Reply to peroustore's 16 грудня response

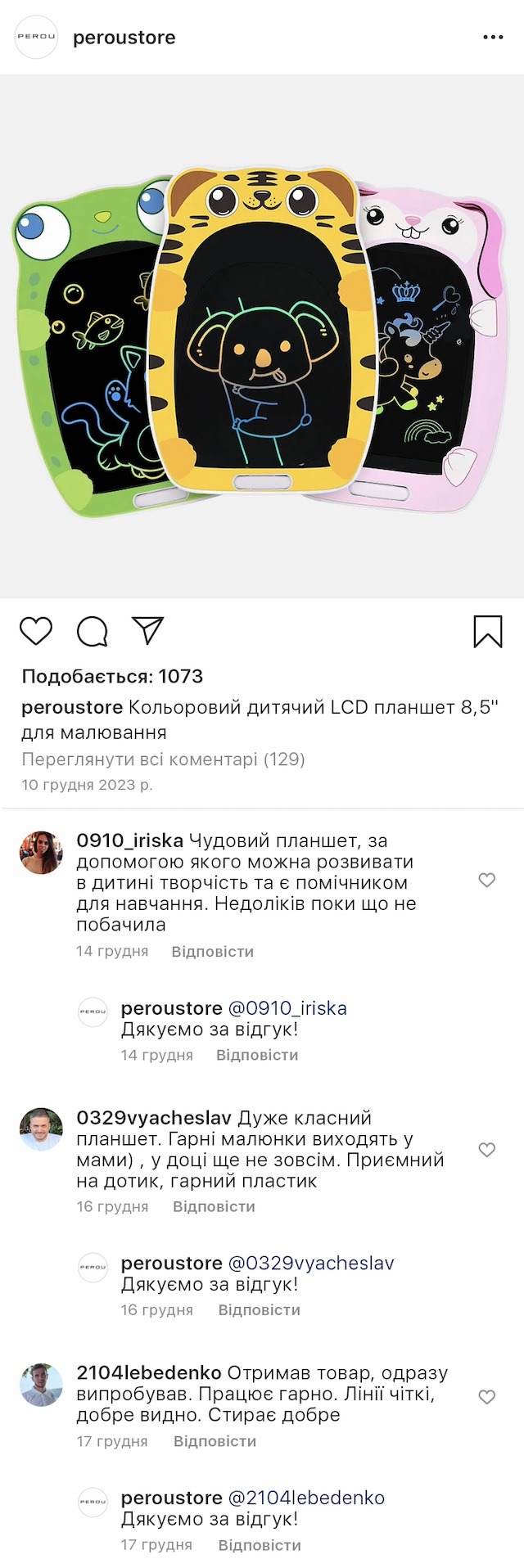coord(259,1309)
